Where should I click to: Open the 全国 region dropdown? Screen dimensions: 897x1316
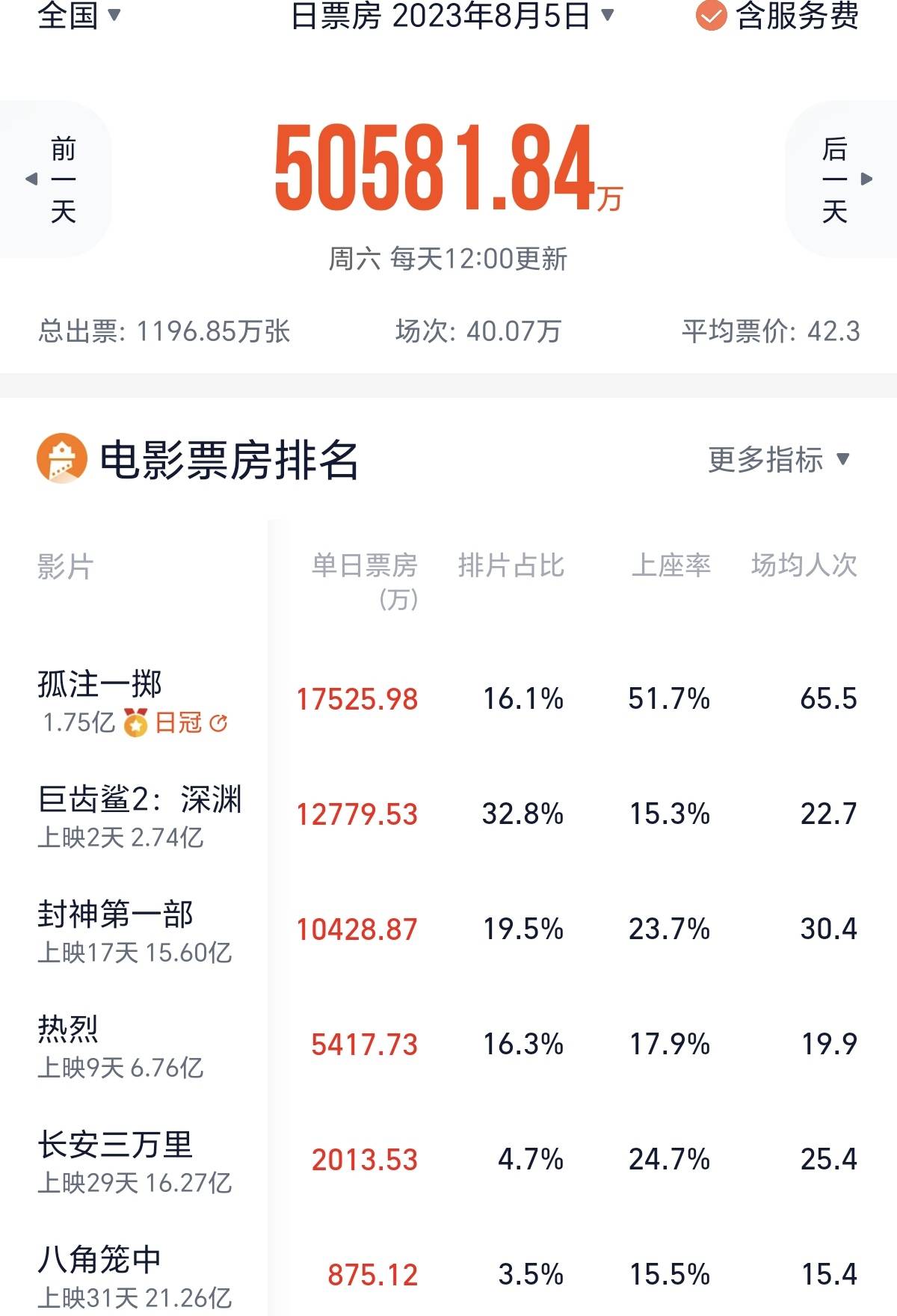tap(78, 15)
